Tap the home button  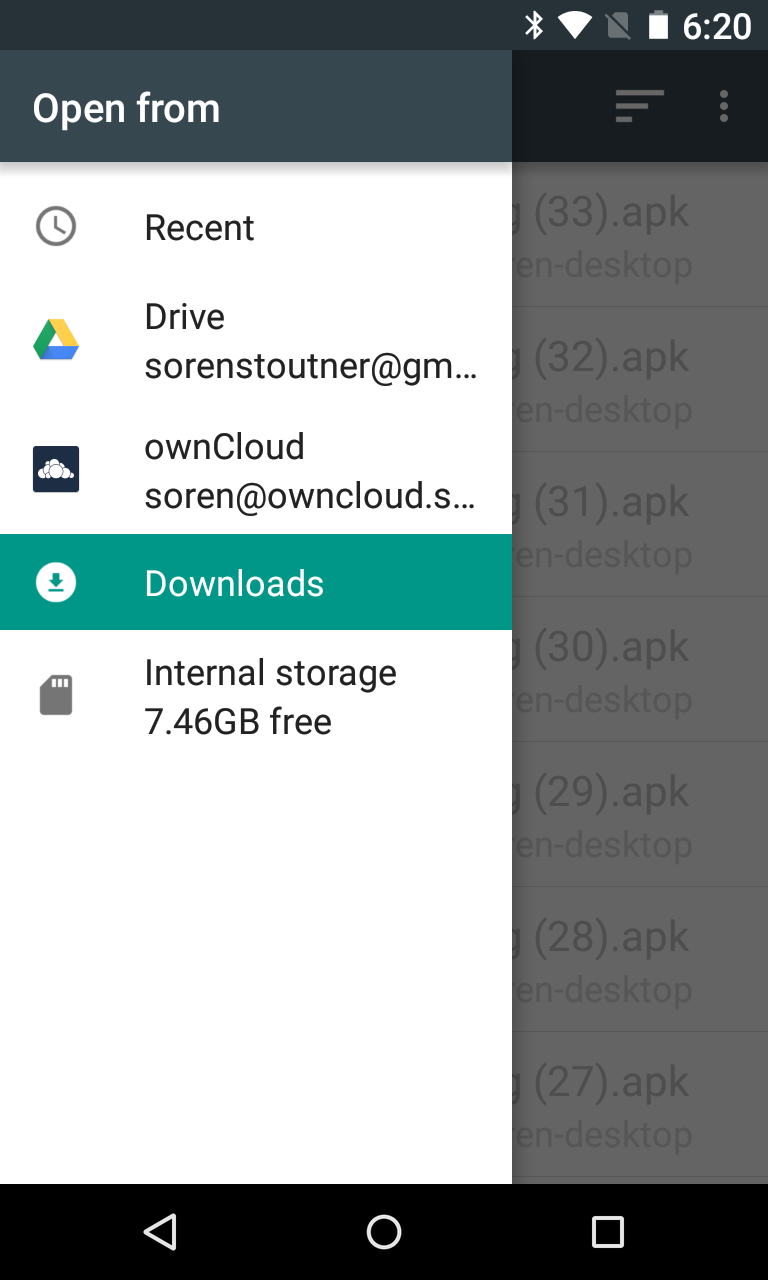pos(384,1232)
